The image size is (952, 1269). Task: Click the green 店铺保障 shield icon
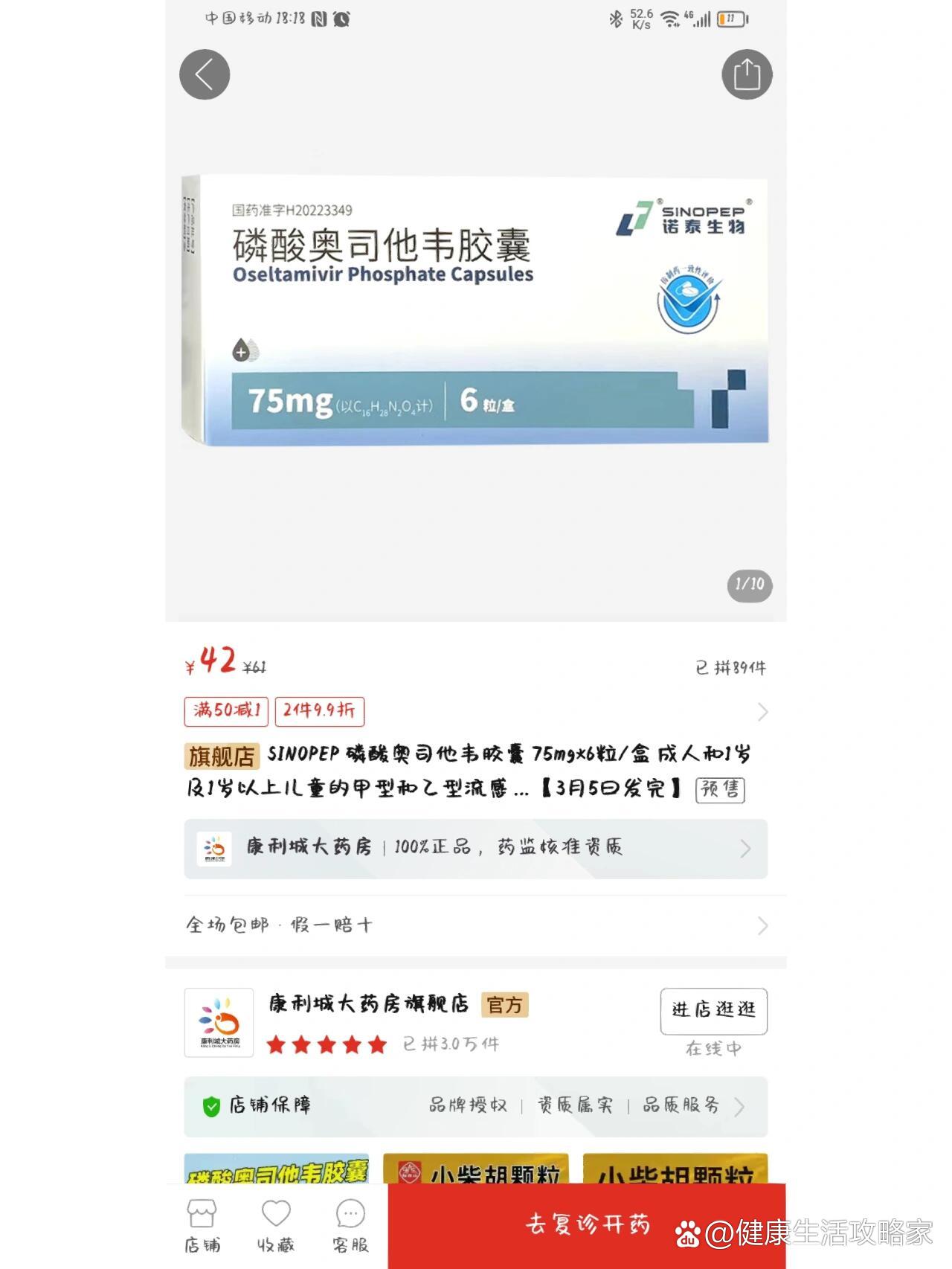tap(211, 1106)
